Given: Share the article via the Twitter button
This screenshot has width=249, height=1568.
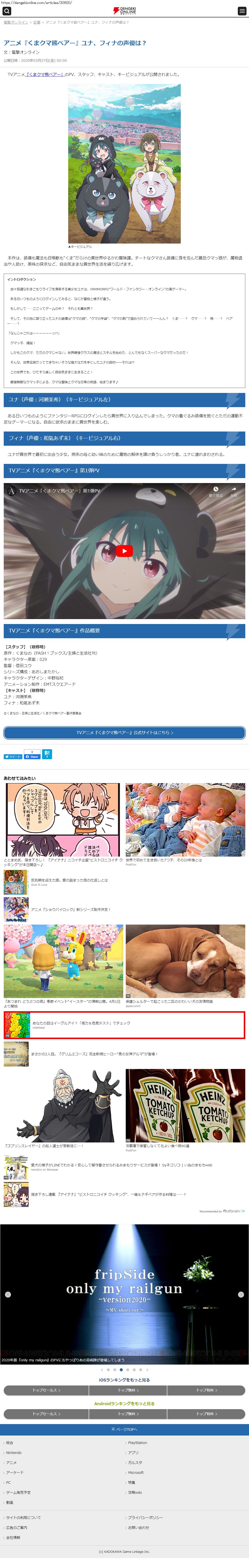Looking at the screenshot, I should tap(12, 756).
